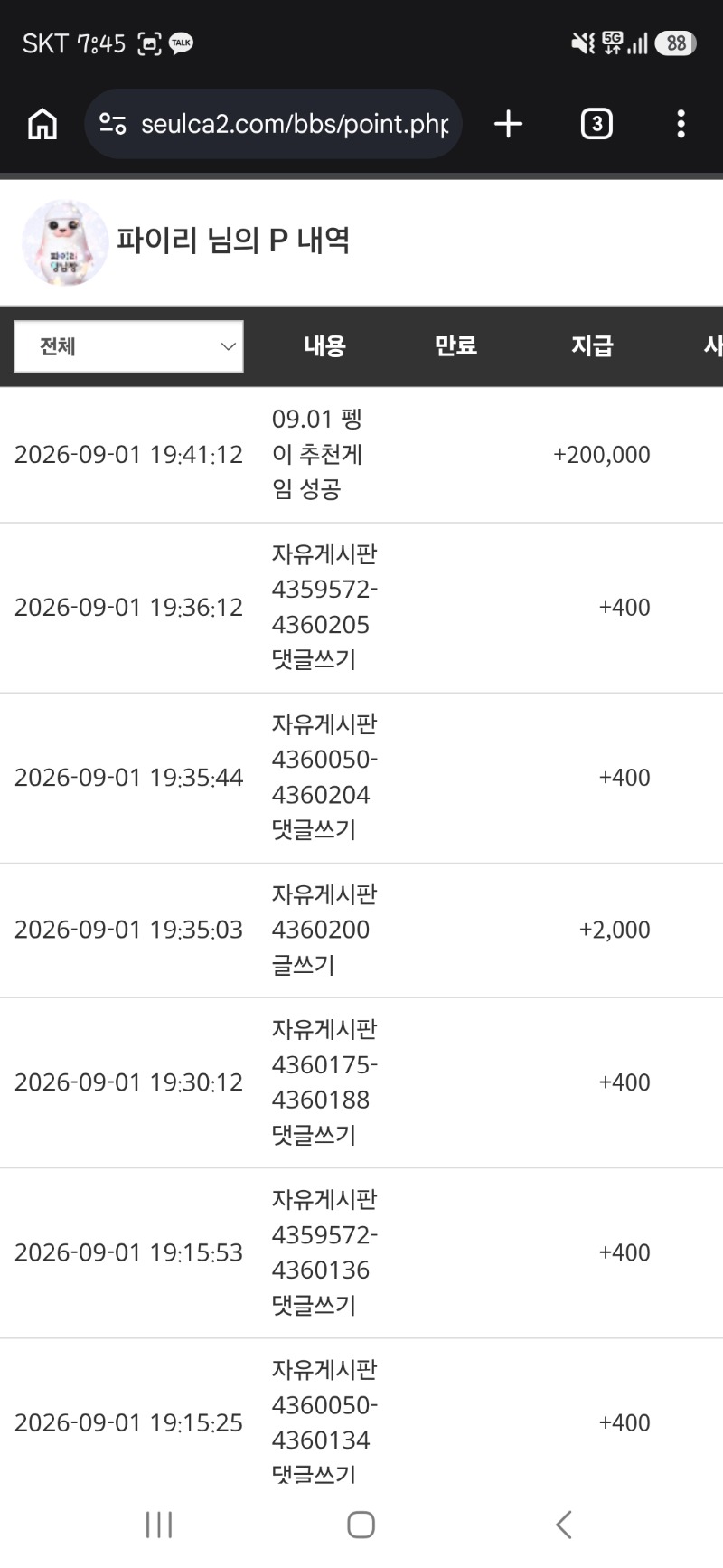Open a new browser tab
The height and width of the screenshot is (1568, 723).
coord(509,124)
